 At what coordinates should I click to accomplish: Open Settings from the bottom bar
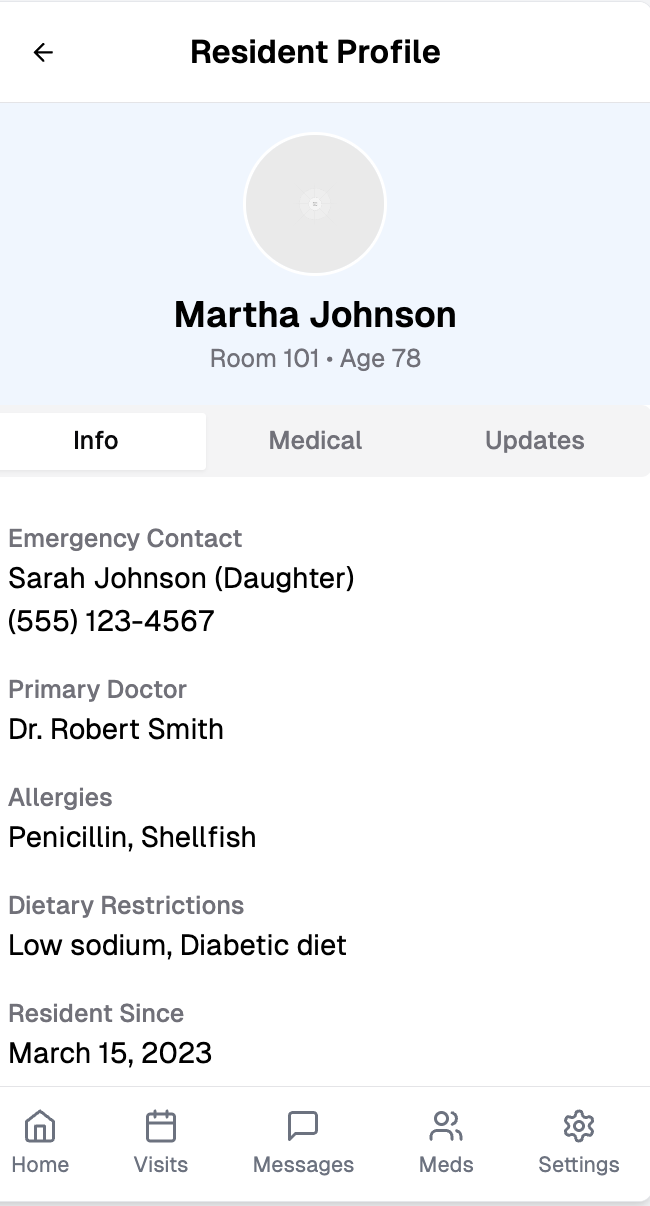(579, 1141)
